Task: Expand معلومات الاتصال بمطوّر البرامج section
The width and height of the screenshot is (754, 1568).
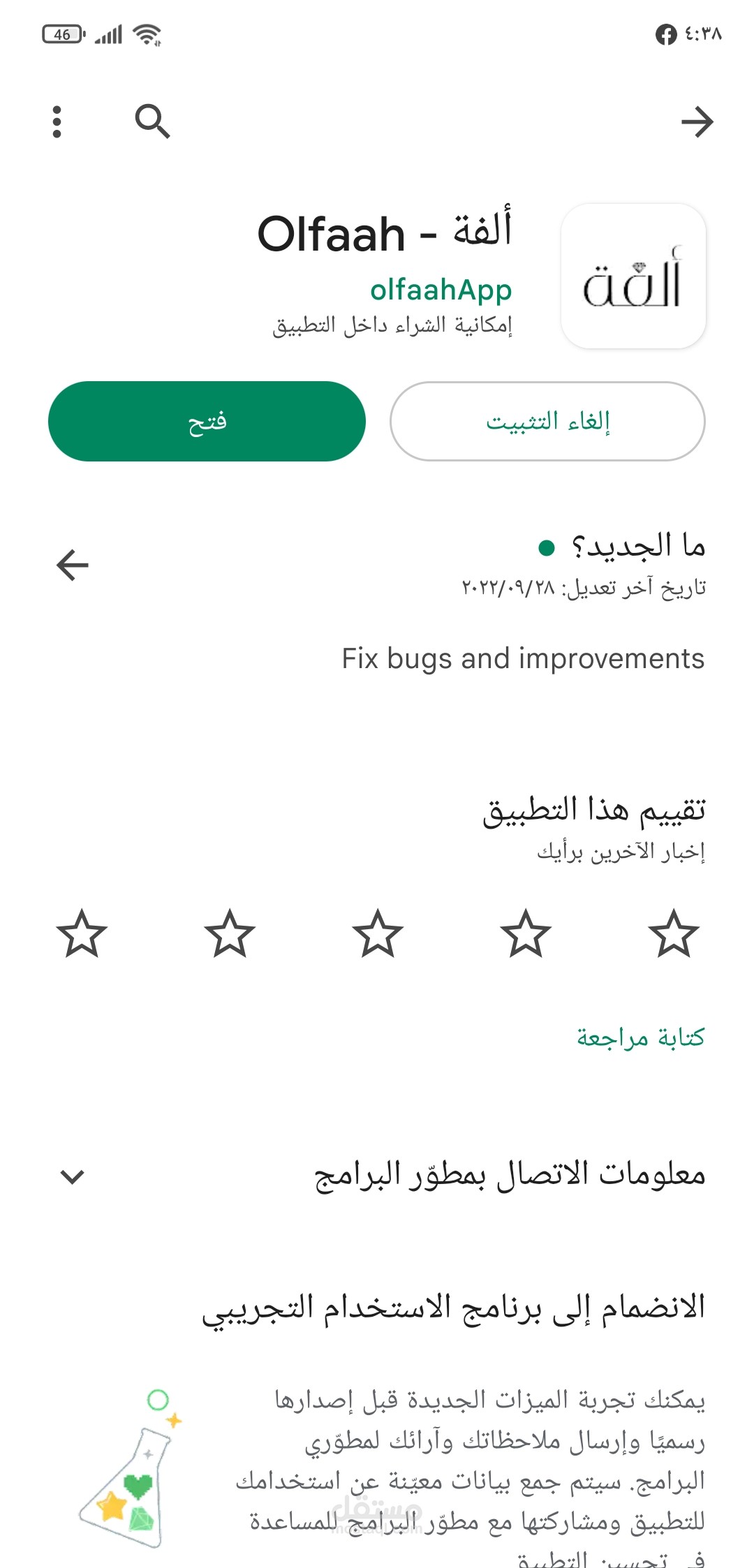Action: pyautogui.click(x=73, y=1176)
